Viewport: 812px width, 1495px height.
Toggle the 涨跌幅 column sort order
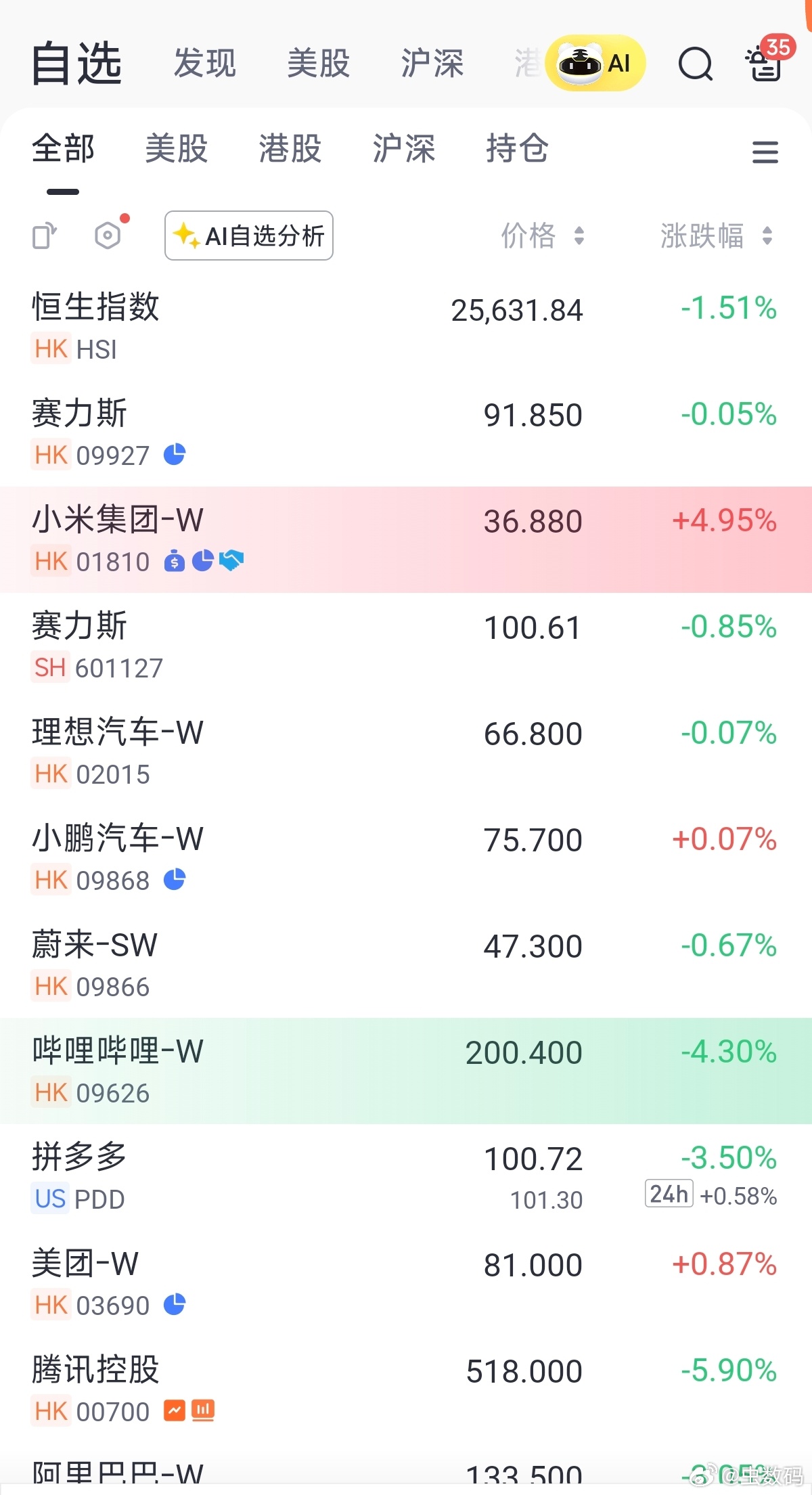715,237
